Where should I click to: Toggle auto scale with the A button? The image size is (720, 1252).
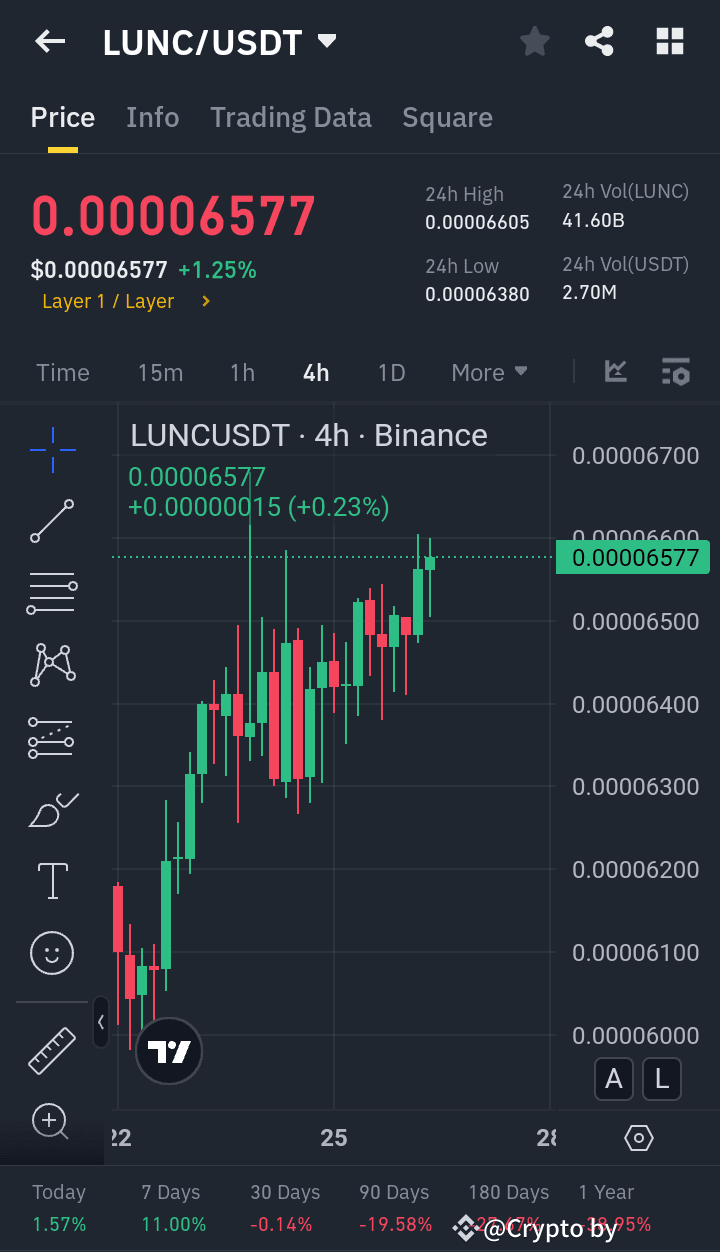(x=613, y=1079)
